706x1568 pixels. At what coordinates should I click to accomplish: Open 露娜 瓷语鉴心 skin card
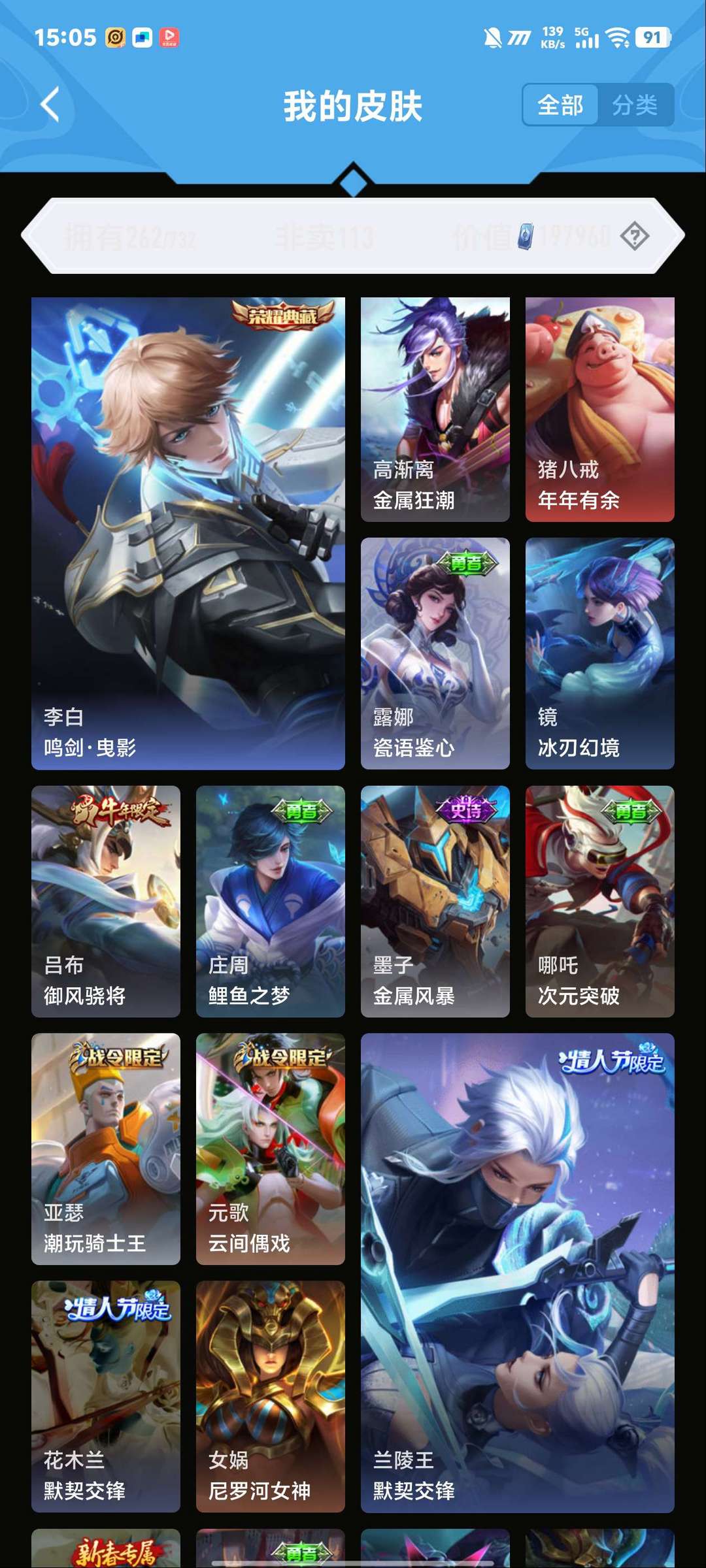click(435, 653)
